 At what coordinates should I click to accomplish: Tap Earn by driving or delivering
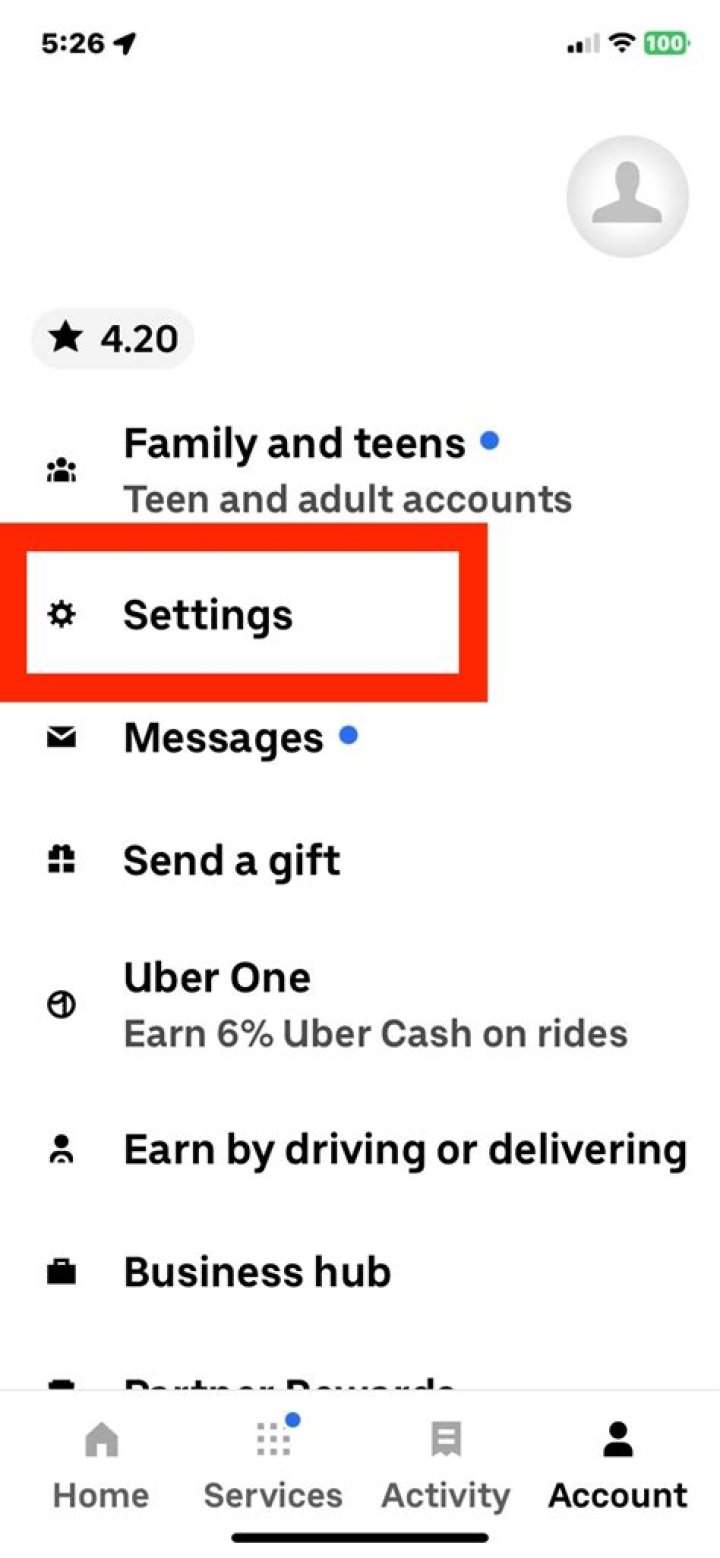[x=404, y=1150]
